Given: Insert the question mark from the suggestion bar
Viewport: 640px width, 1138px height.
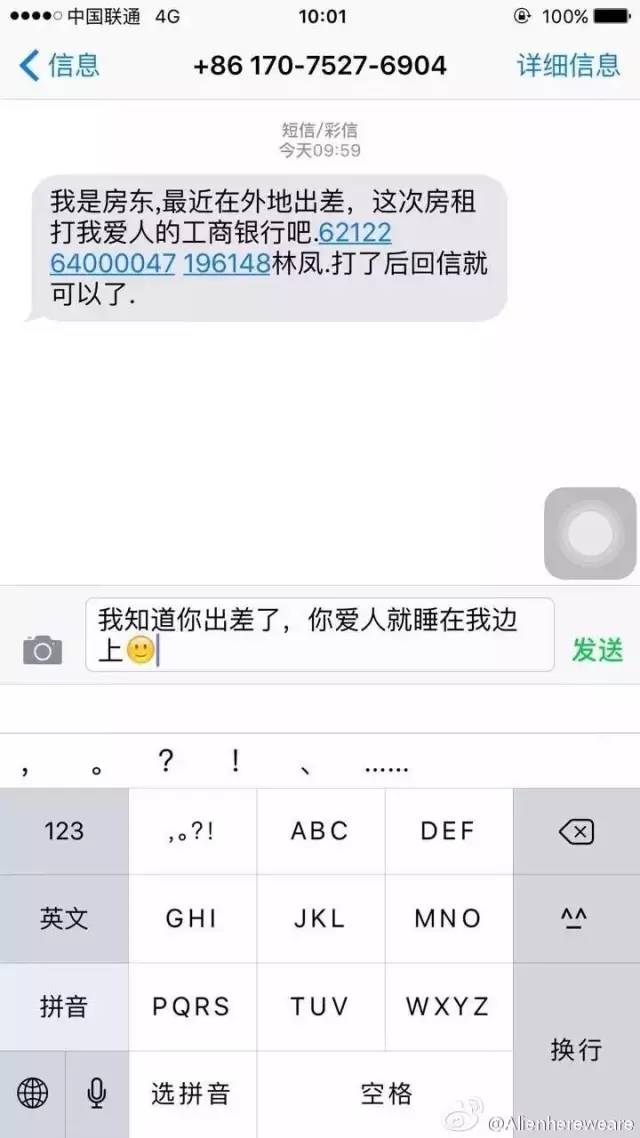Looking at the screenshot, I should tap(166, 763).
